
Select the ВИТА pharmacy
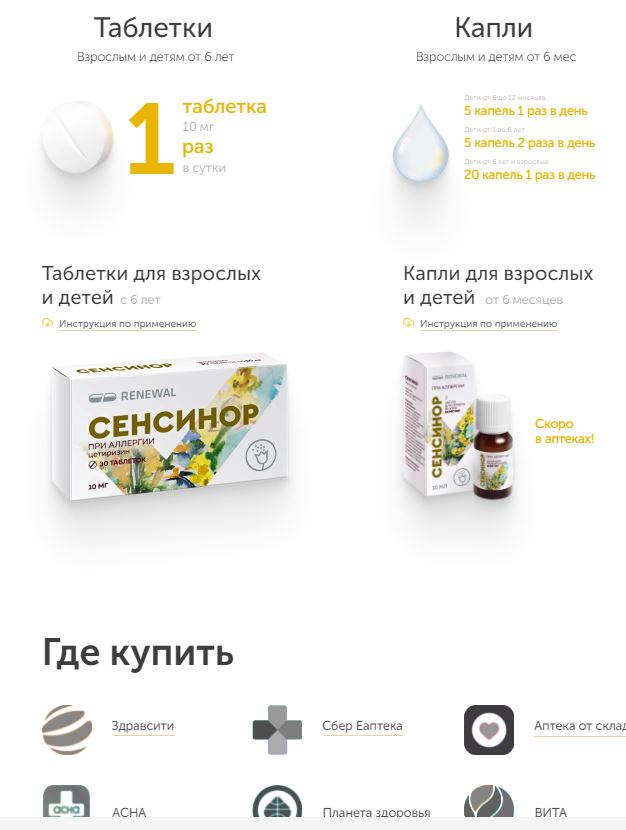pyautogui.click(x=551, y=813)
